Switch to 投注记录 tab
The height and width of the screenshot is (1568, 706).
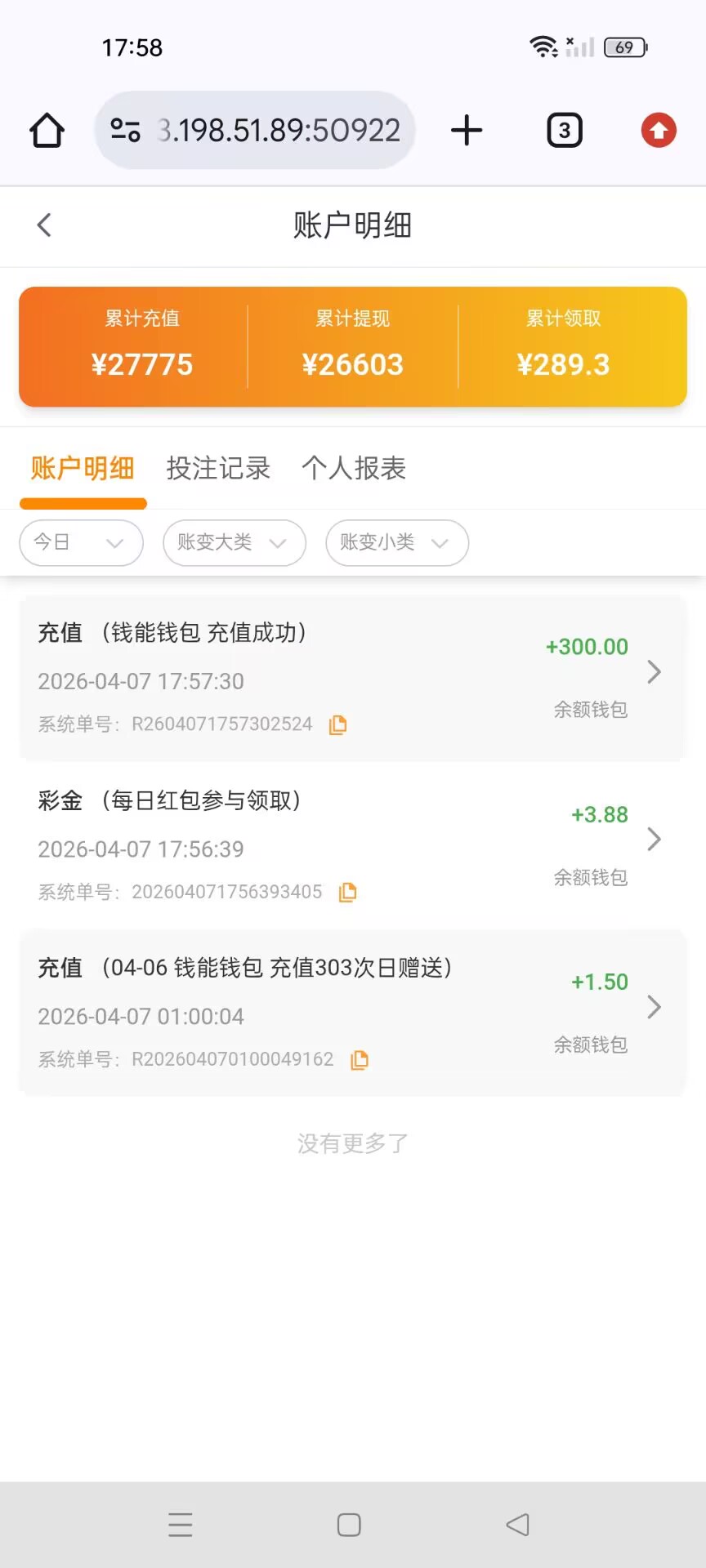click(218, 469)
